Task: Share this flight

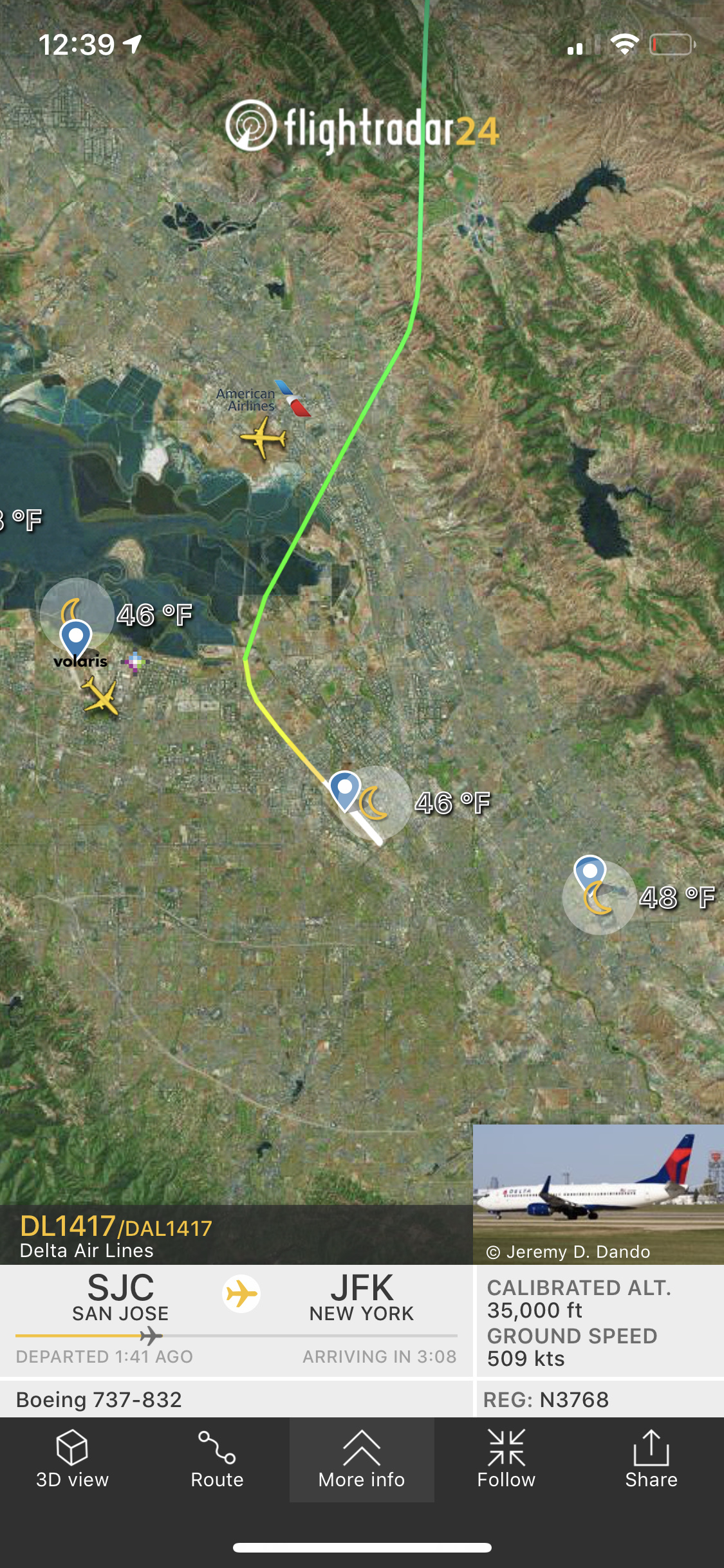Action: click(651, 1459)
